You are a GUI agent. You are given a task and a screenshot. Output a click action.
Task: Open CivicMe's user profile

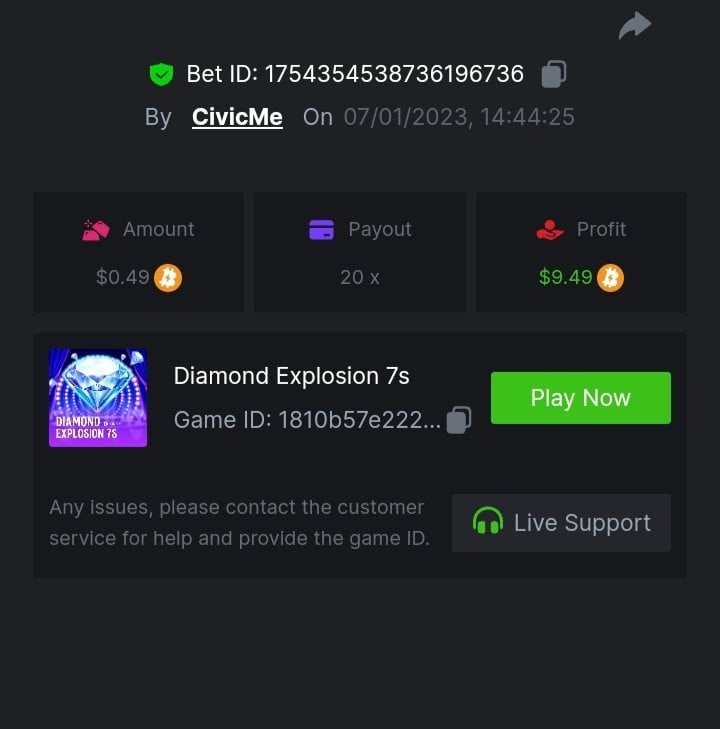(237, 117)
